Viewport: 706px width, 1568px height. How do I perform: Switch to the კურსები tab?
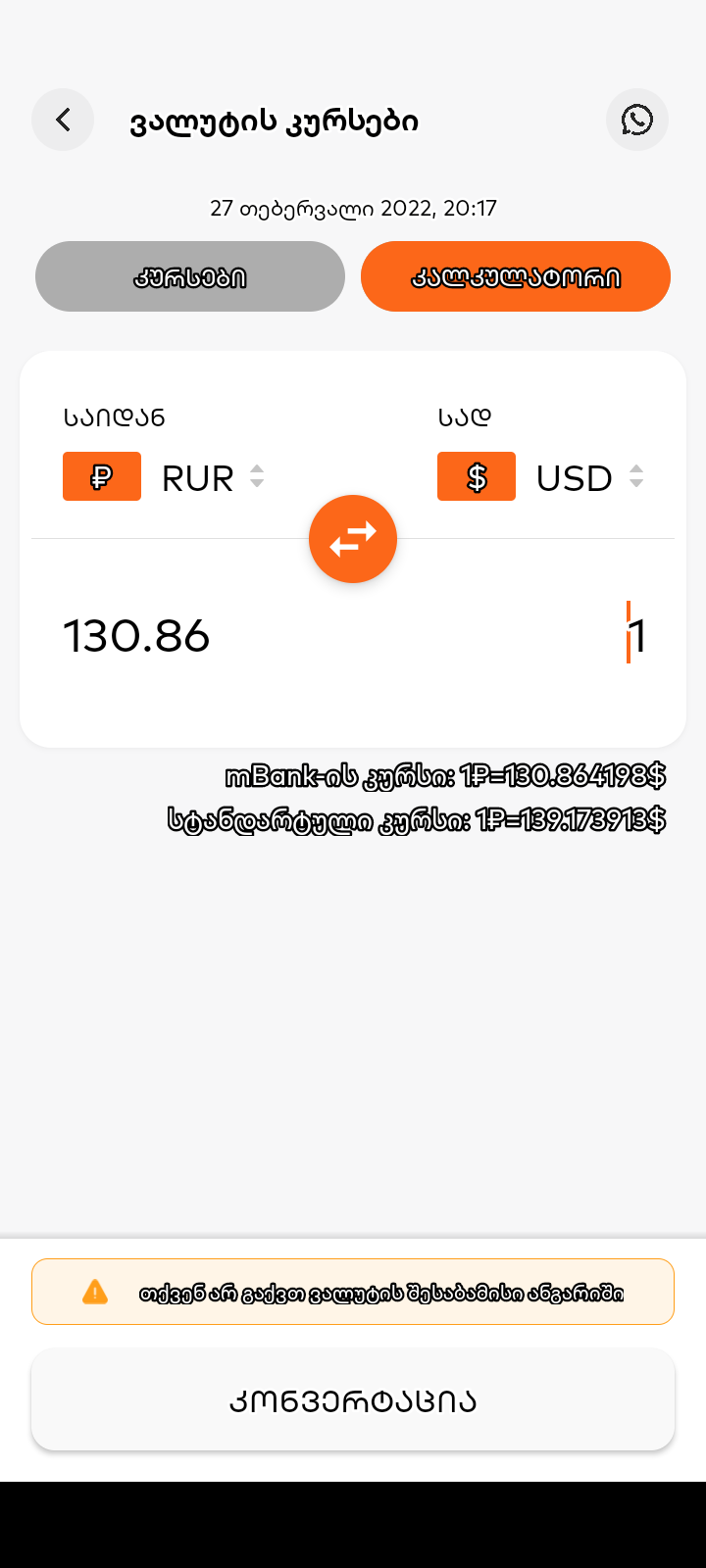click(x=190, y=277)
